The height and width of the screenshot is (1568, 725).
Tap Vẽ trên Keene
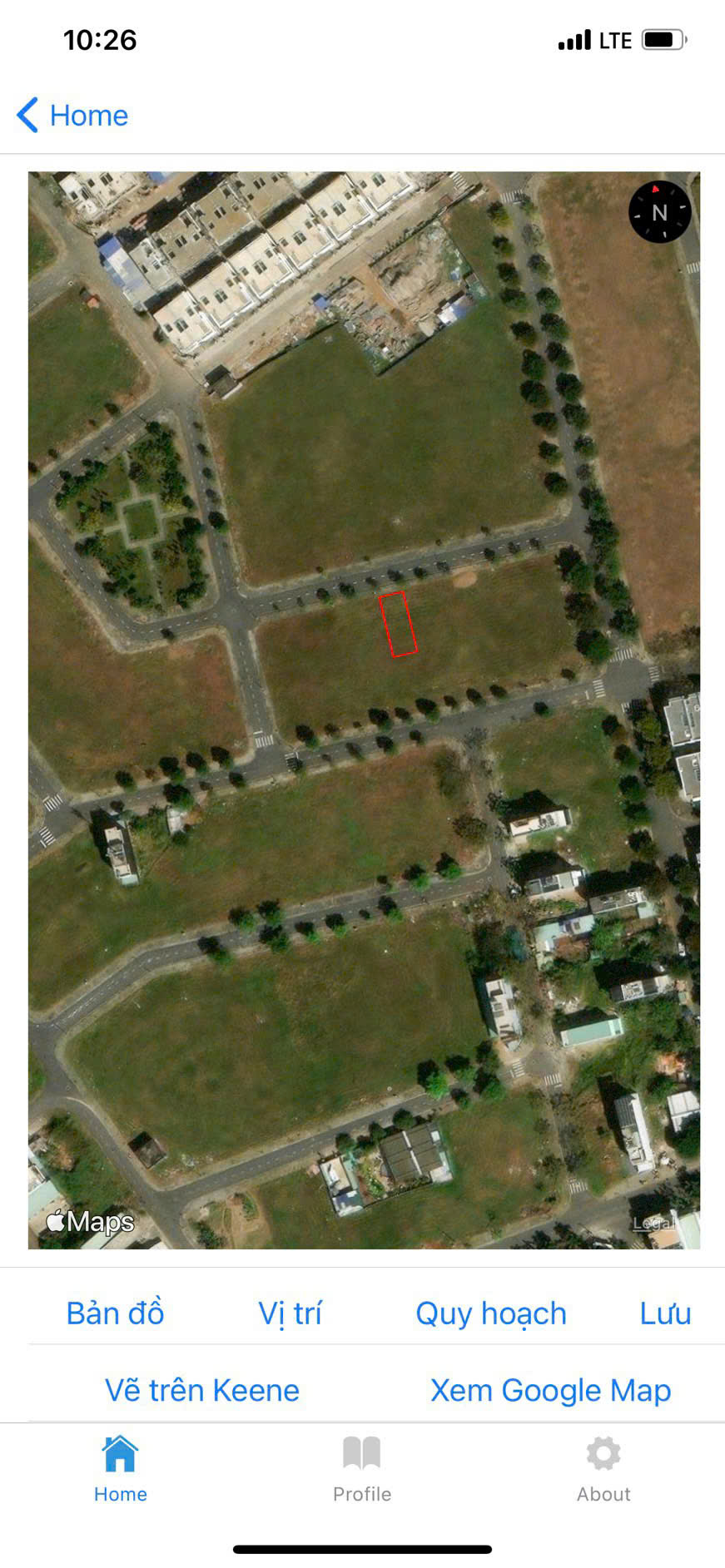pyautogui.click(x=202, y=1390)
